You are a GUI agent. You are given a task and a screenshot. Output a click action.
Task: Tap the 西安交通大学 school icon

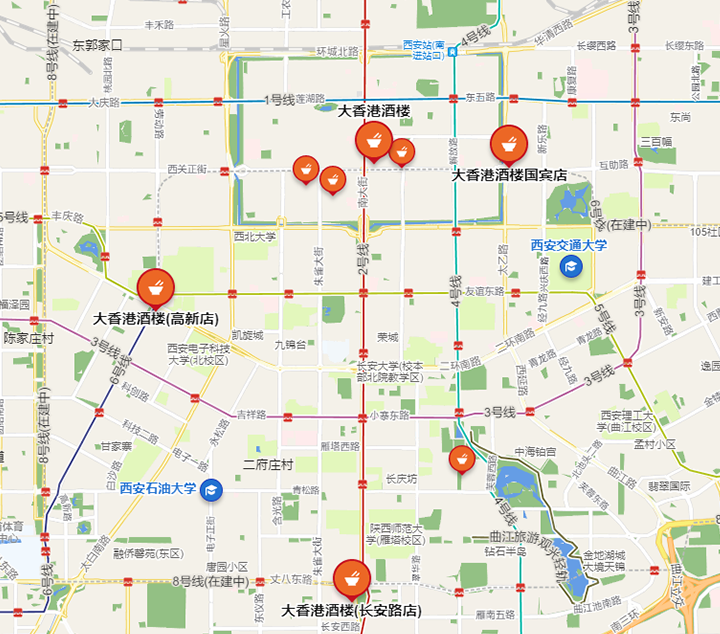(x=570, y=266)
